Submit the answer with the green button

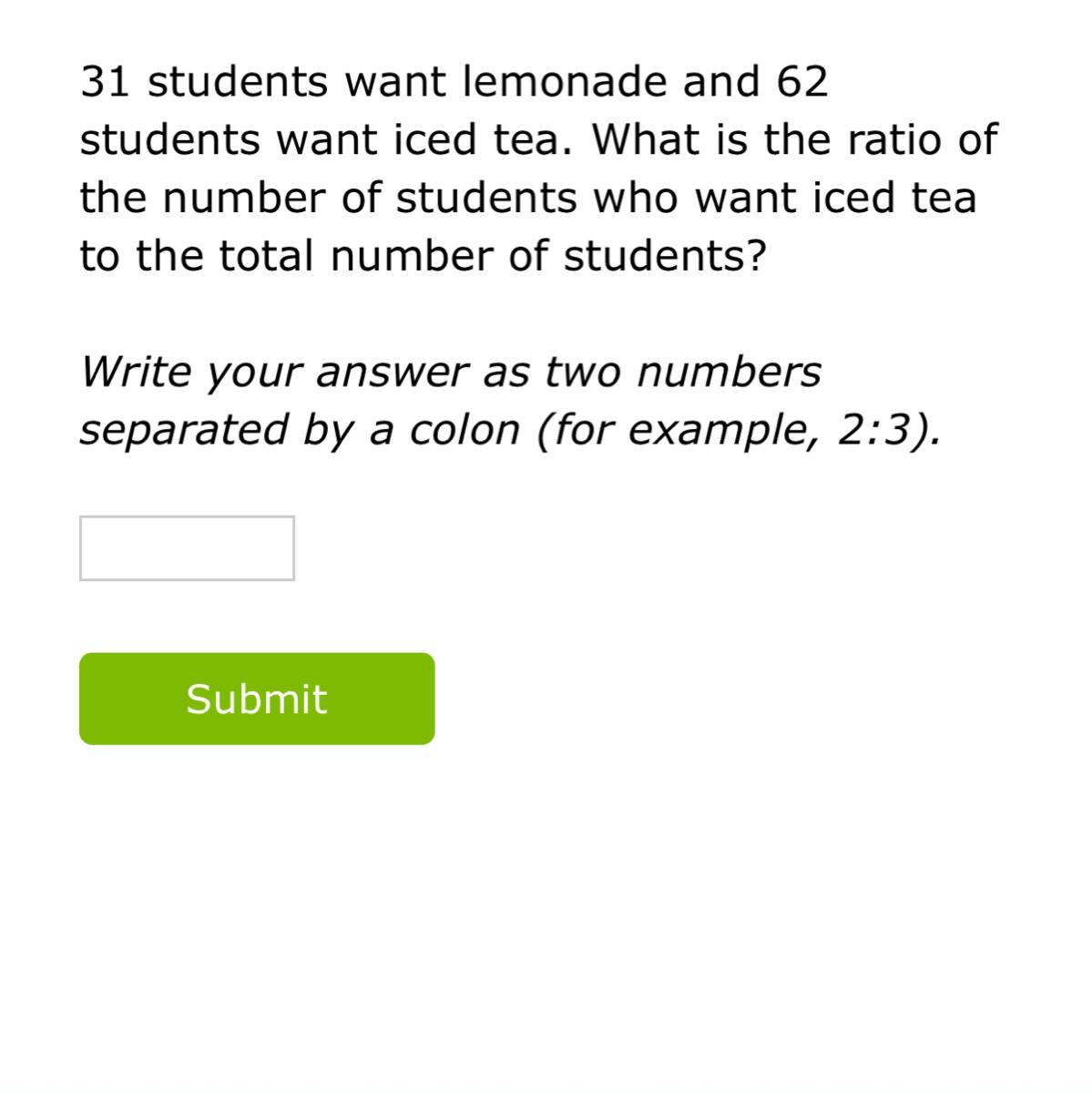pyautogui.click(x=257, y=699)
